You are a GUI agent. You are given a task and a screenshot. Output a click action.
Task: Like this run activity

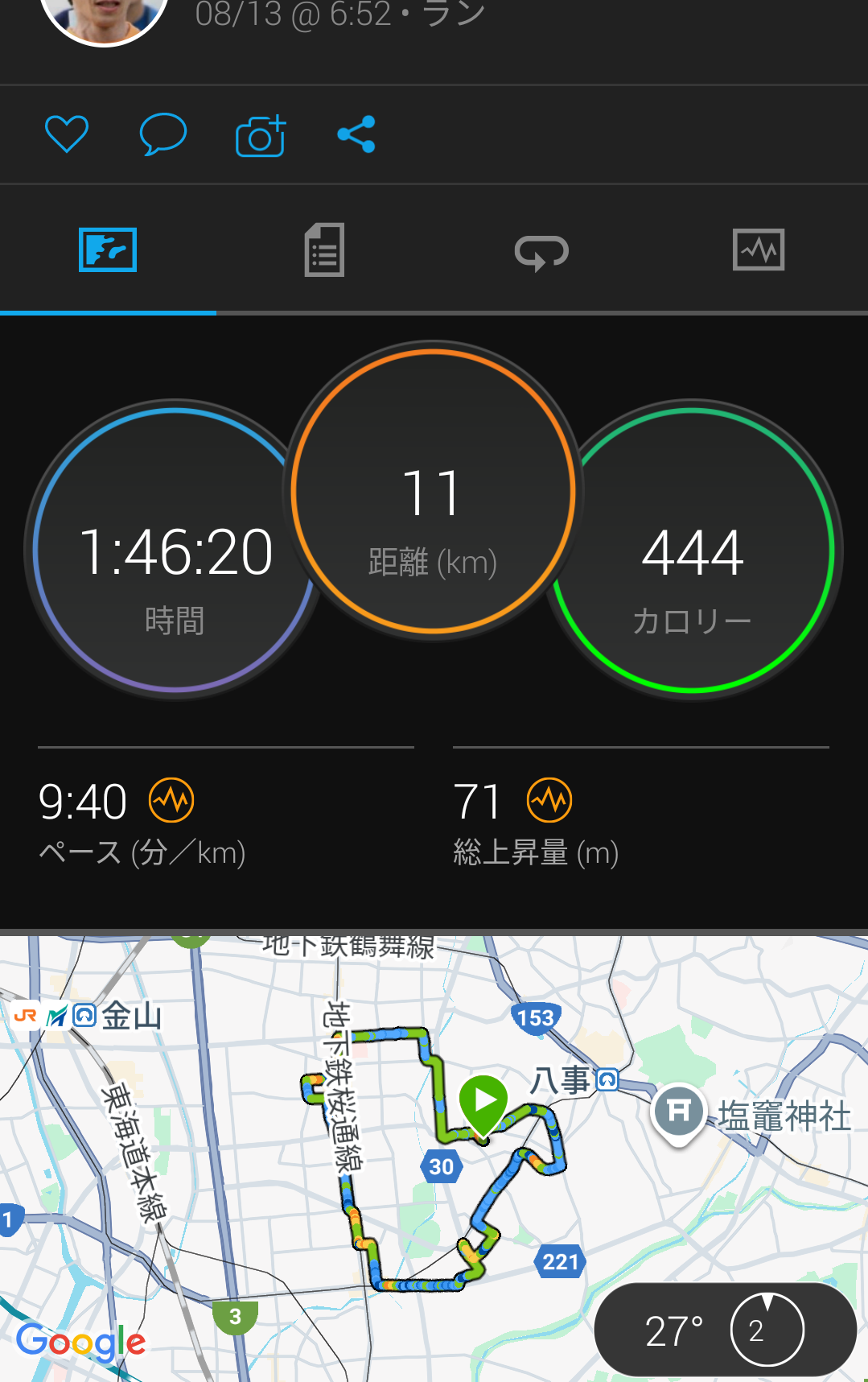point(66,134)
